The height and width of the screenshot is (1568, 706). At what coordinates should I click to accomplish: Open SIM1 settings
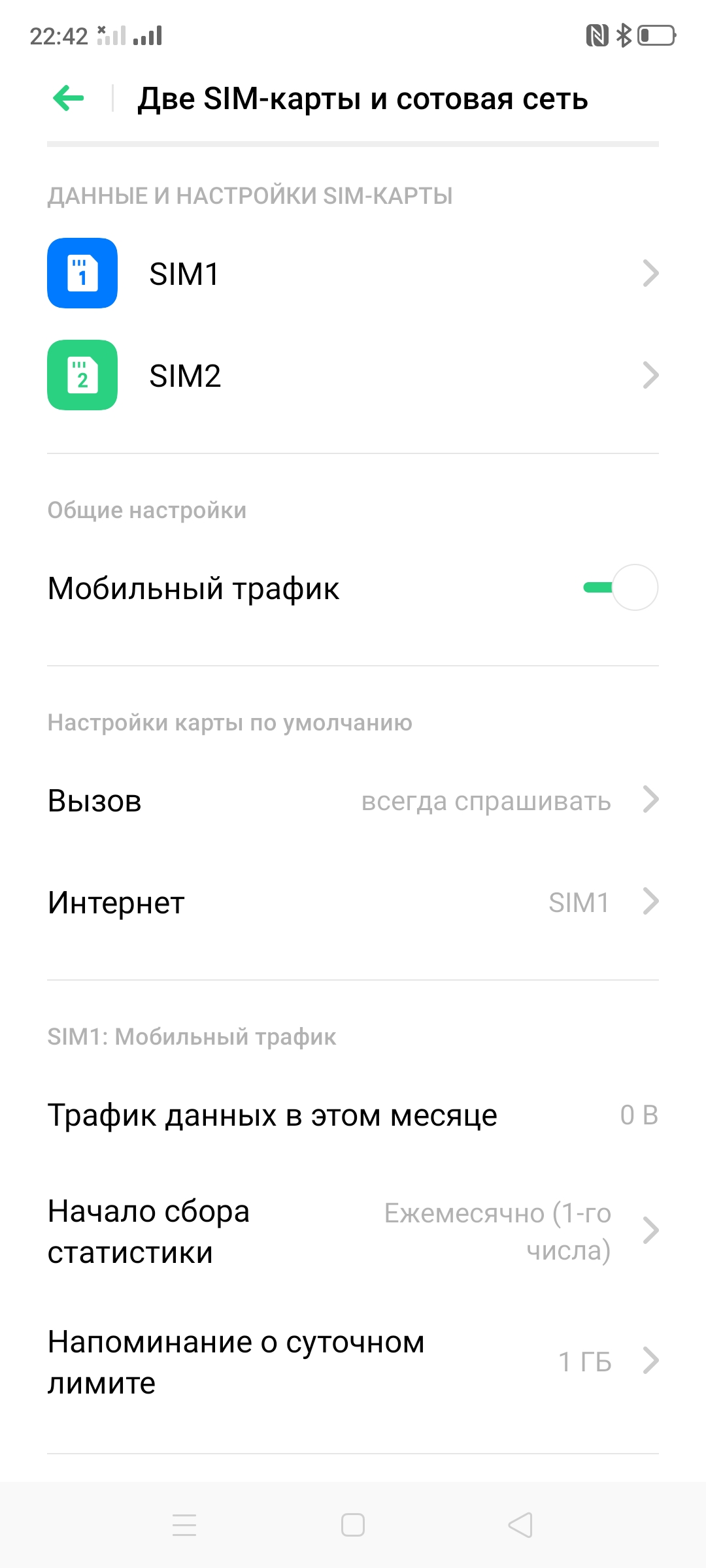point(353,273)
